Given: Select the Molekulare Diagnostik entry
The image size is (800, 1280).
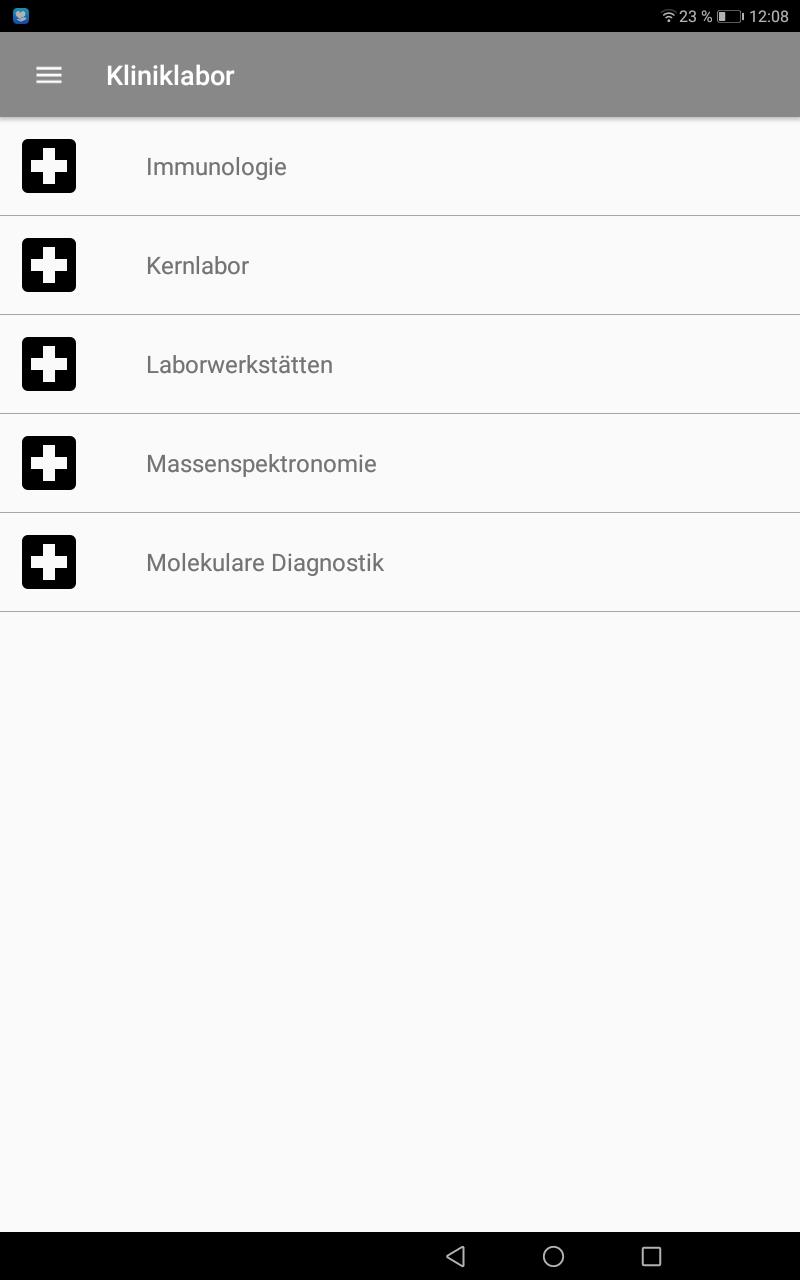Looking at the screenshot, I should (x=264, y=562).
